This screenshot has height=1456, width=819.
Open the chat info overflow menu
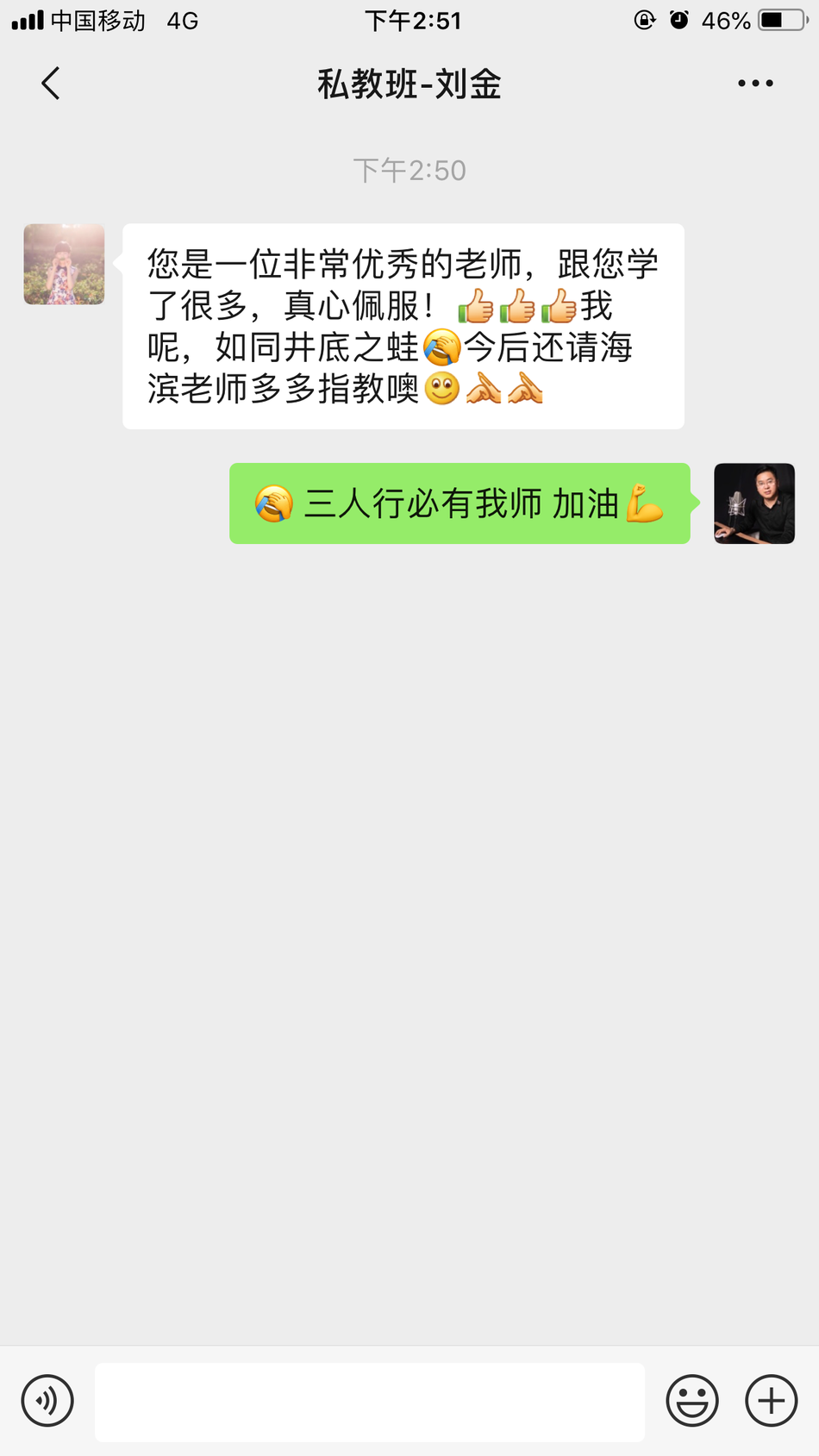coord(755,84)
